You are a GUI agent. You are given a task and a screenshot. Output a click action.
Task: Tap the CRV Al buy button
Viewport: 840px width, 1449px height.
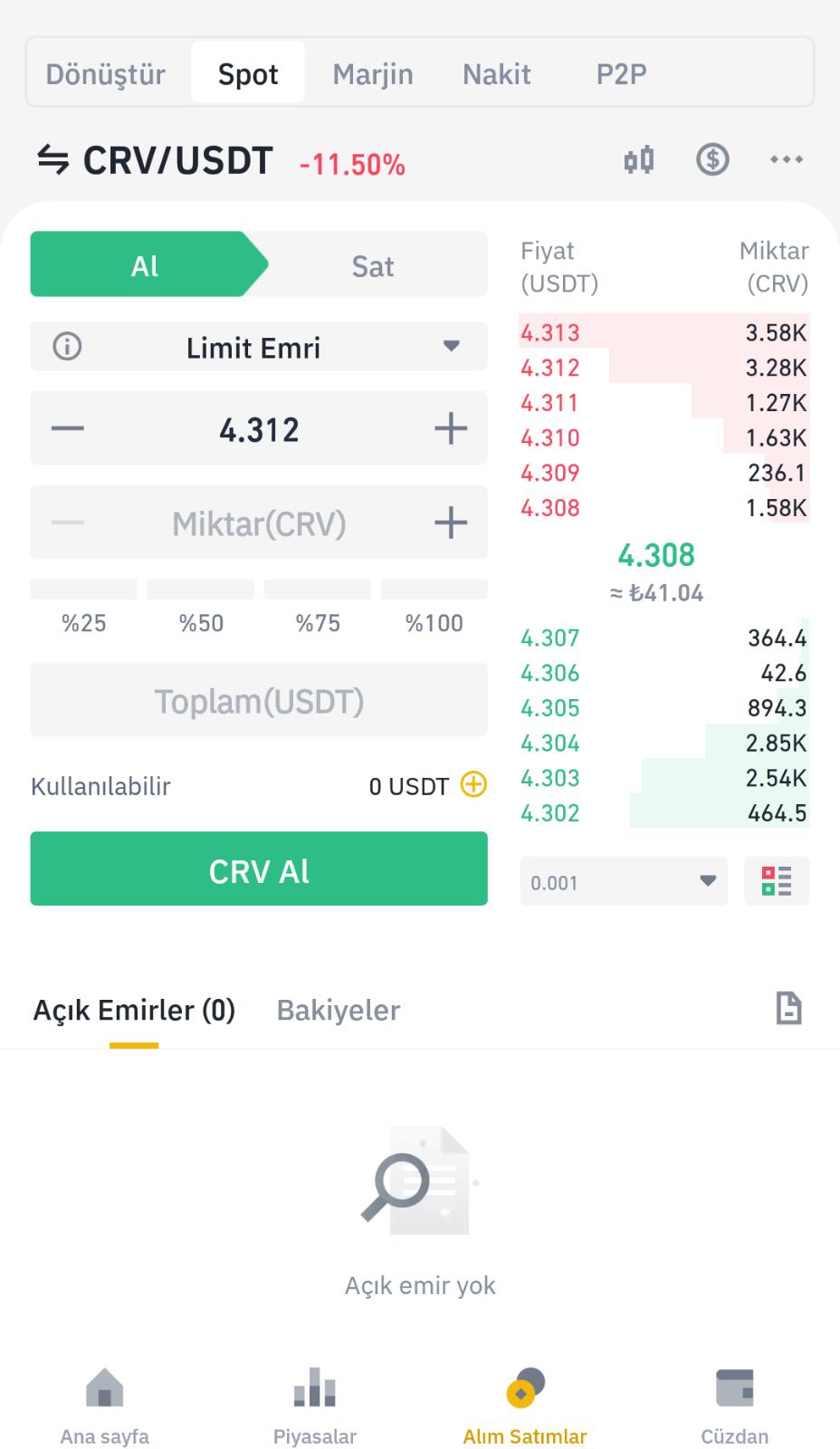click(x=259, y=868)
